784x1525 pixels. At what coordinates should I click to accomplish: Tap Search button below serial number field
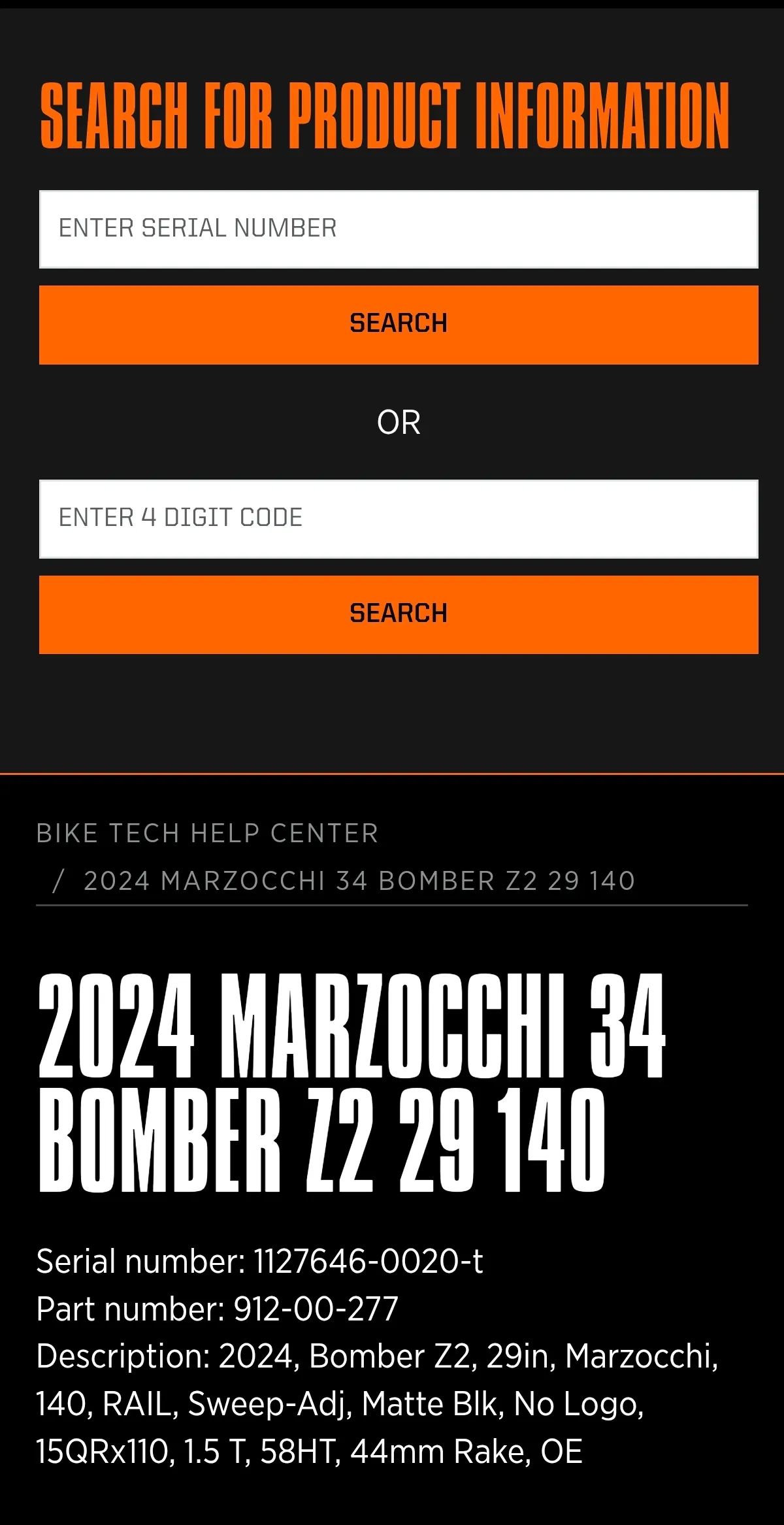(x=399, y=324)
